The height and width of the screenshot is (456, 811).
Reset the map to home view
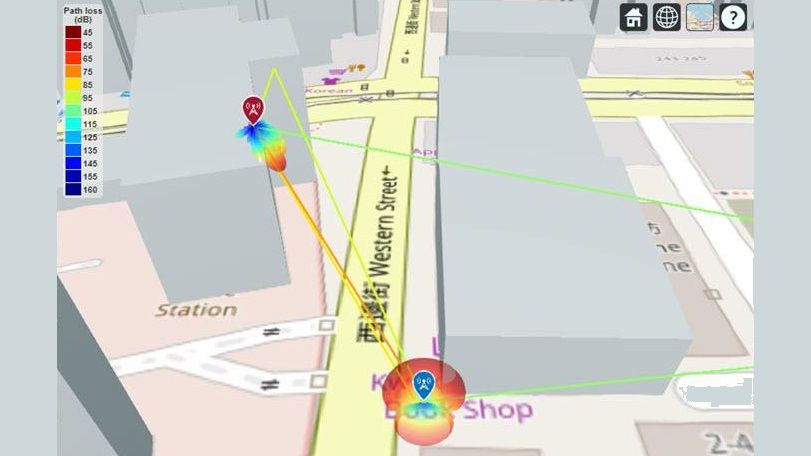[x=633, y=17]
